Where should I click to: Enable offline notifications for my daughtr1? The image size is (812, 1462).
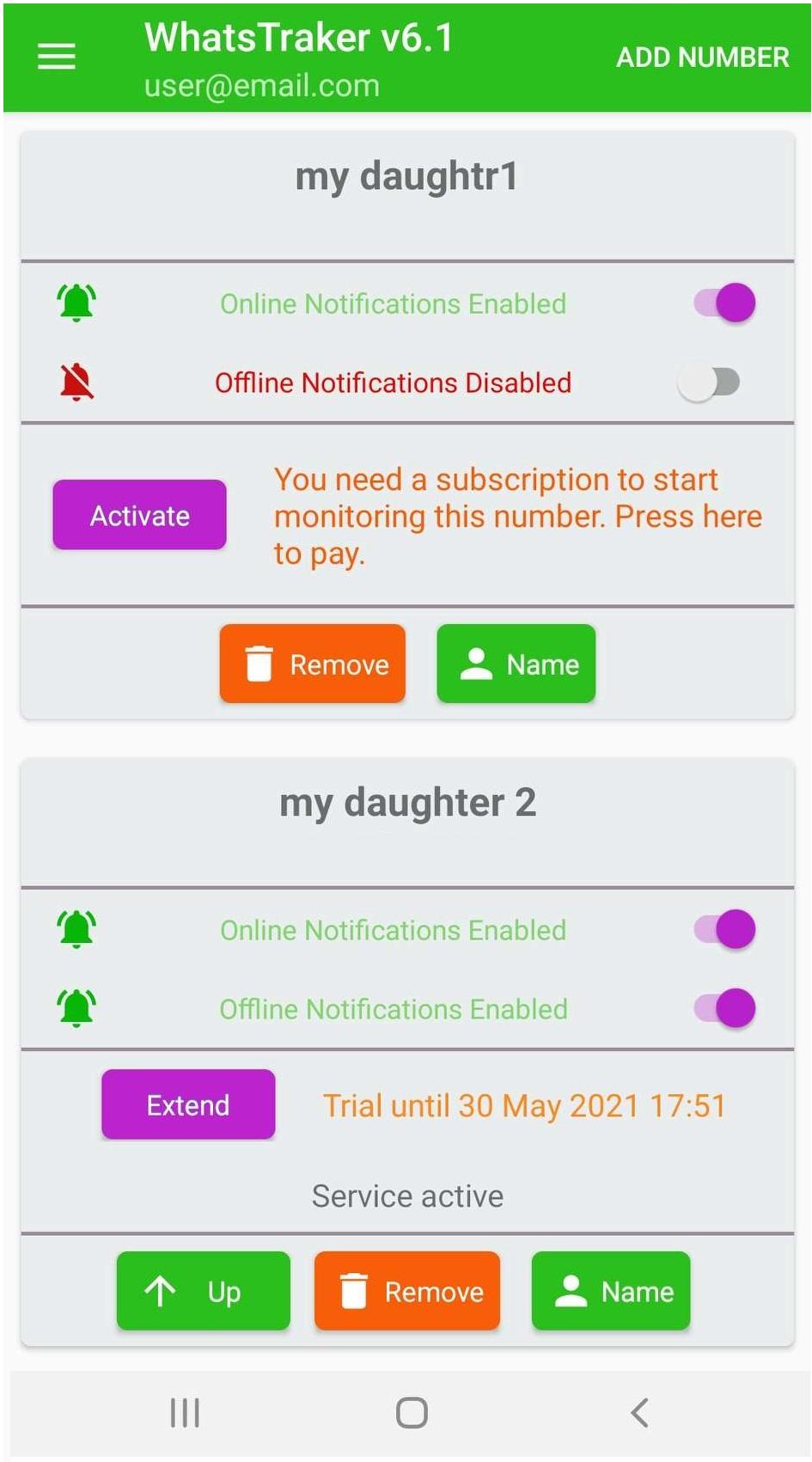[709, 382]
